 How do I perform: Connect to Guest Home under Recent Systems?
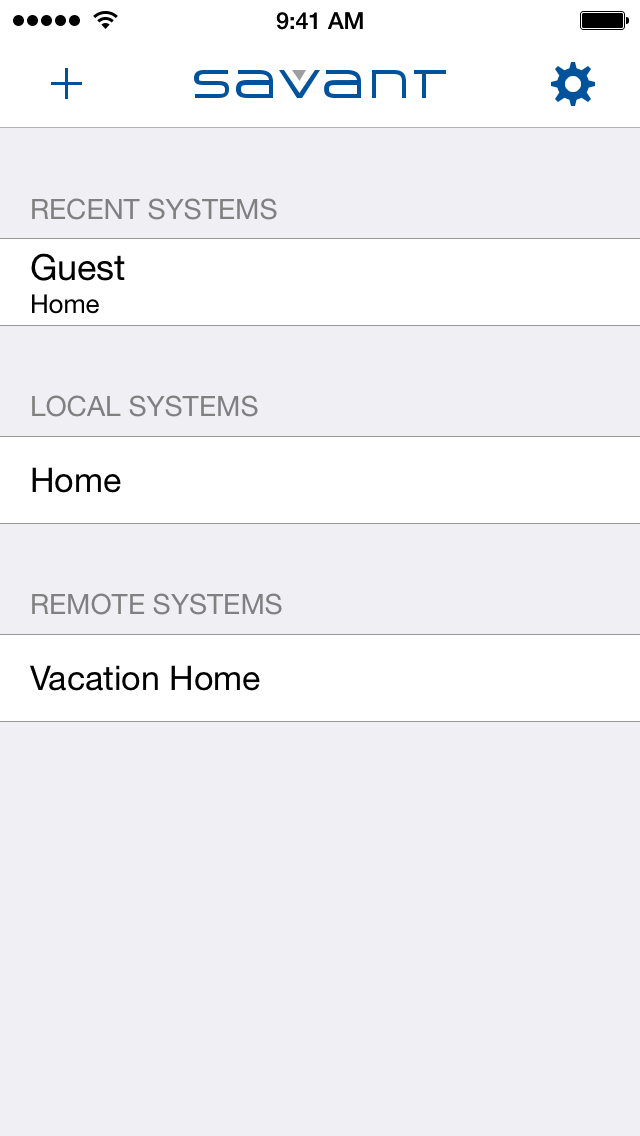point(320,282)
